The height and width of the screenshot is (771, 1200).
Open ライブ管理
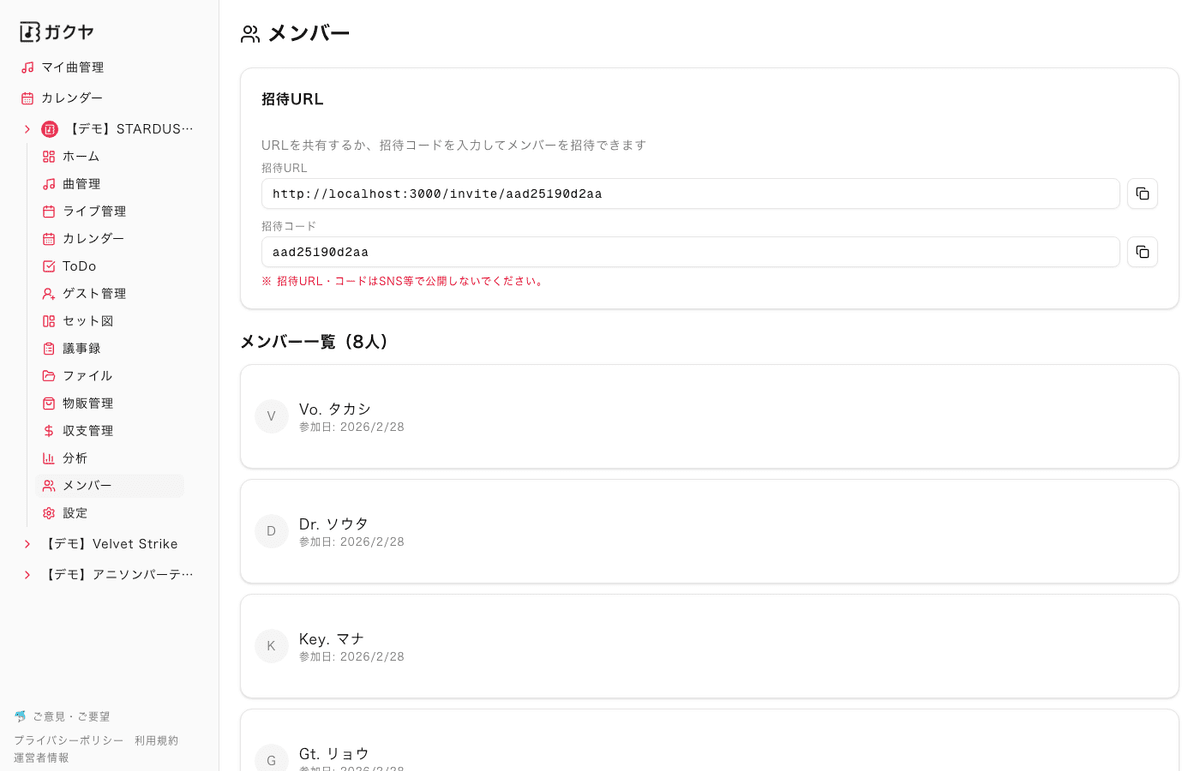[x=94, y=211]
